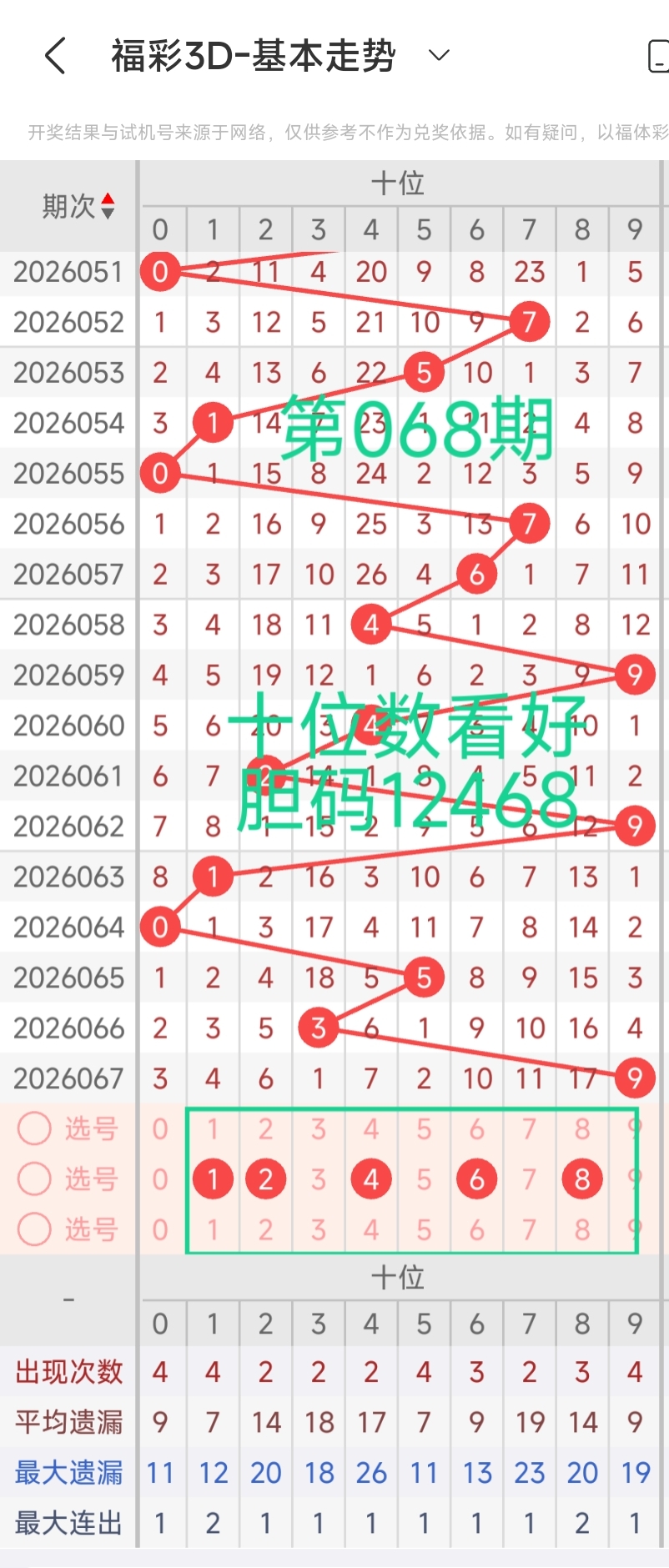This screenshot has width=669, height=1568.
Task: Tap the red circled 0 for period 2026051
Action: click(x=160, y=271)
